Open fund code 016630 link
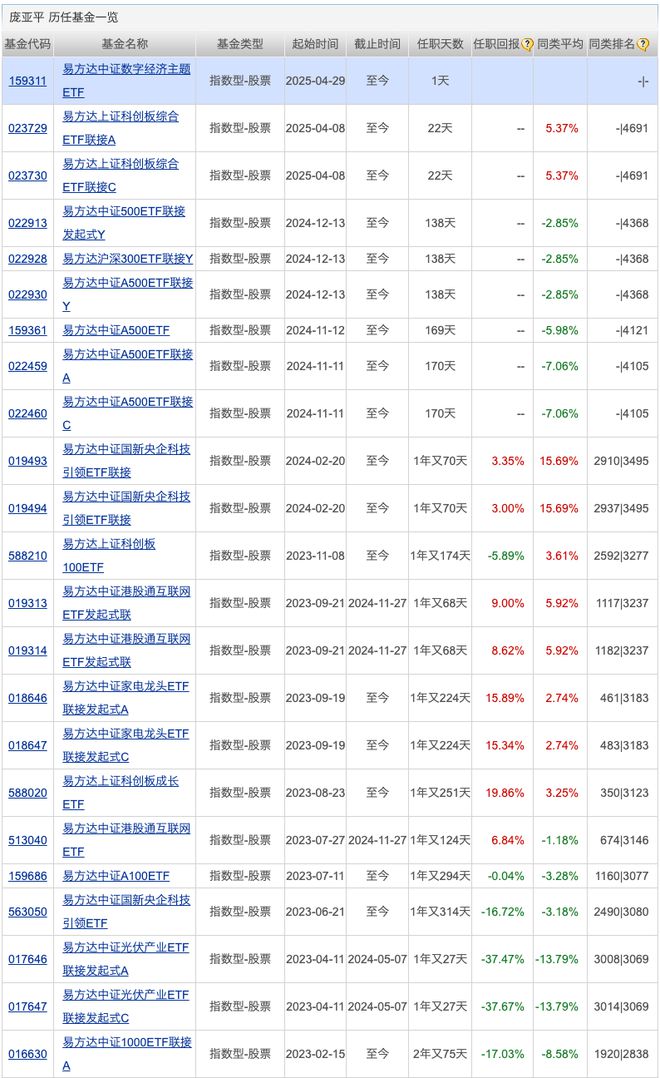The height and width of the screenshot is (1078, 660). (28, 1055)
